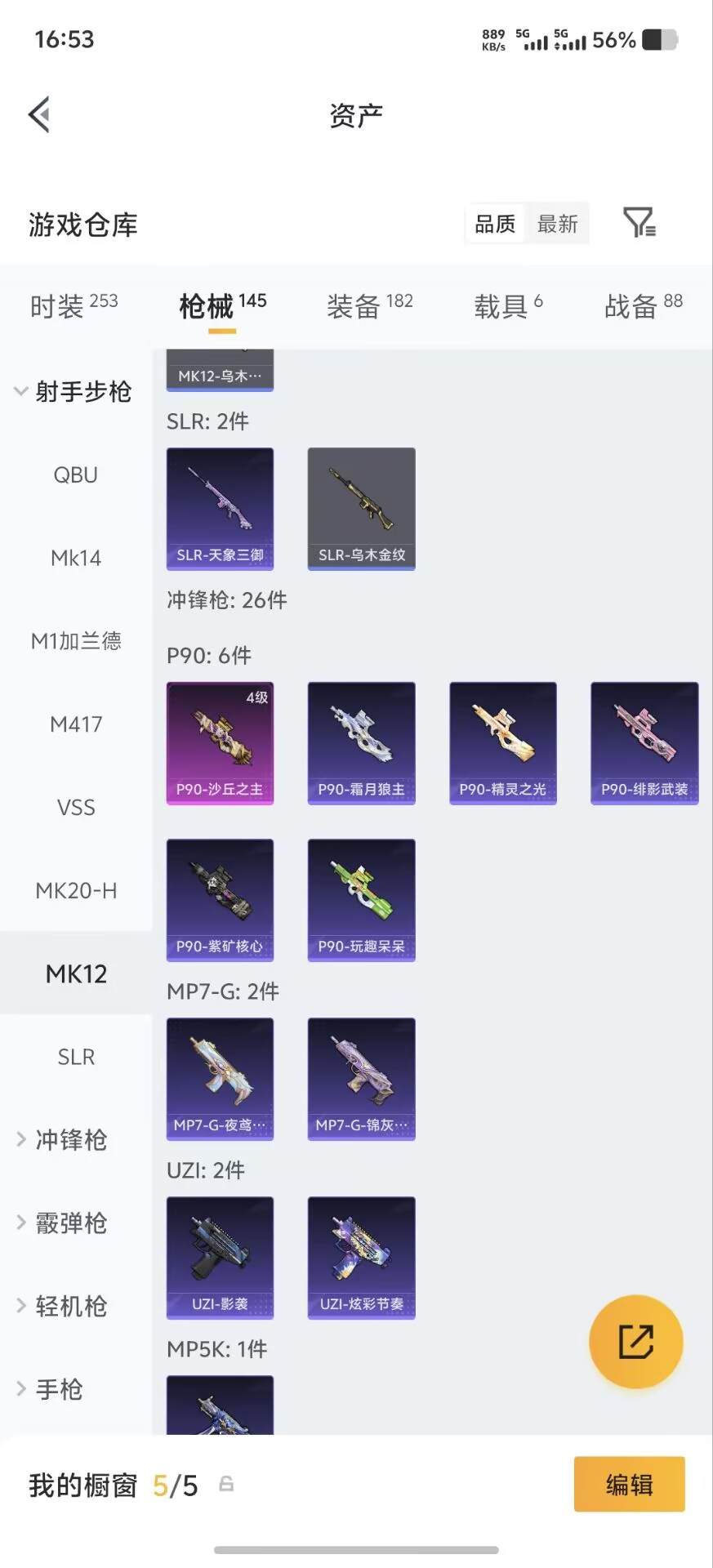Image resolution: width=713 pixels, height=1568 pixels.
Task: Expand the 霰弹枪 category
Action: [x=64, y=1223]
